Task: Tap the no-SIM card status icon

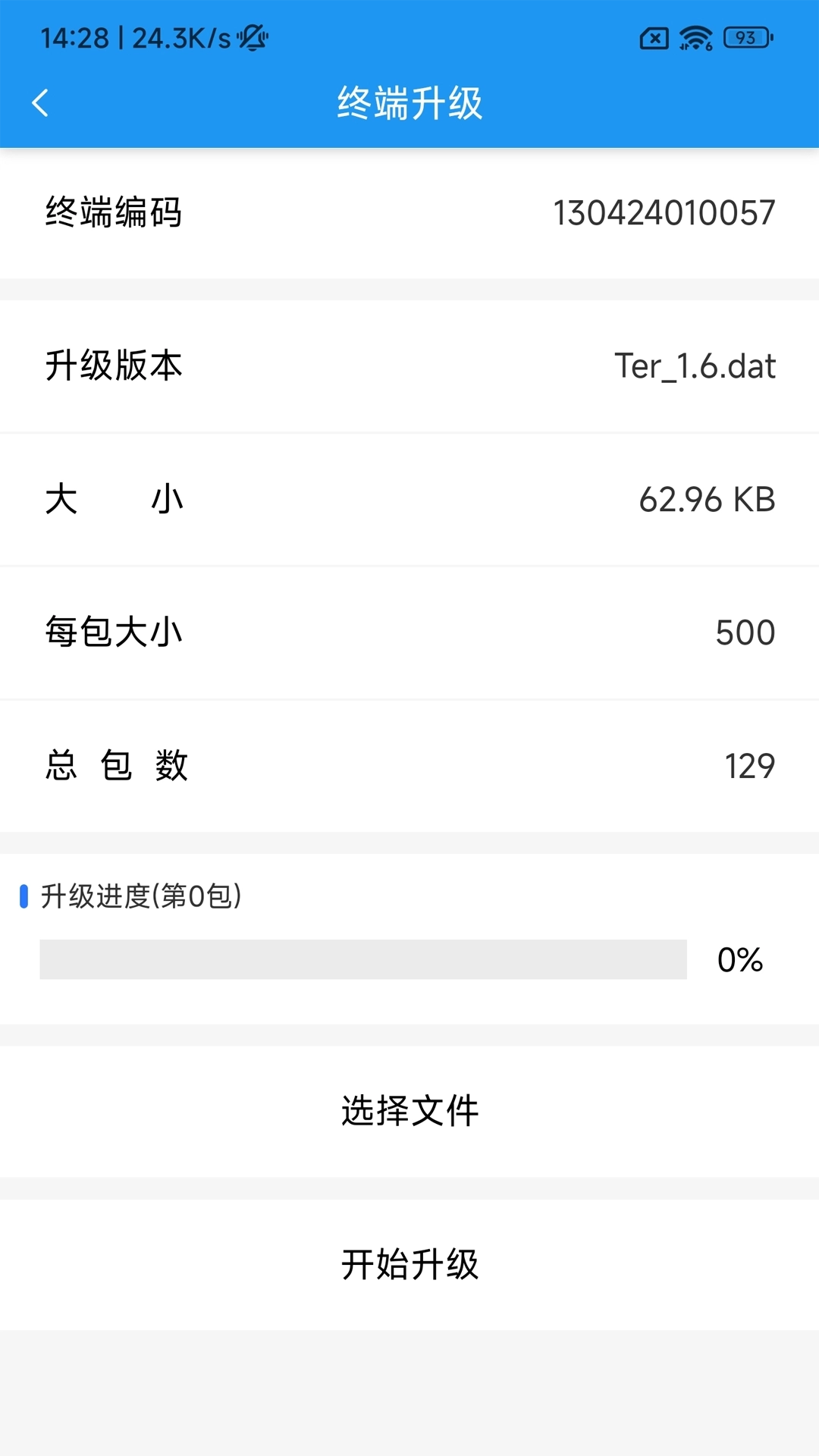Action: click(654, 36)
